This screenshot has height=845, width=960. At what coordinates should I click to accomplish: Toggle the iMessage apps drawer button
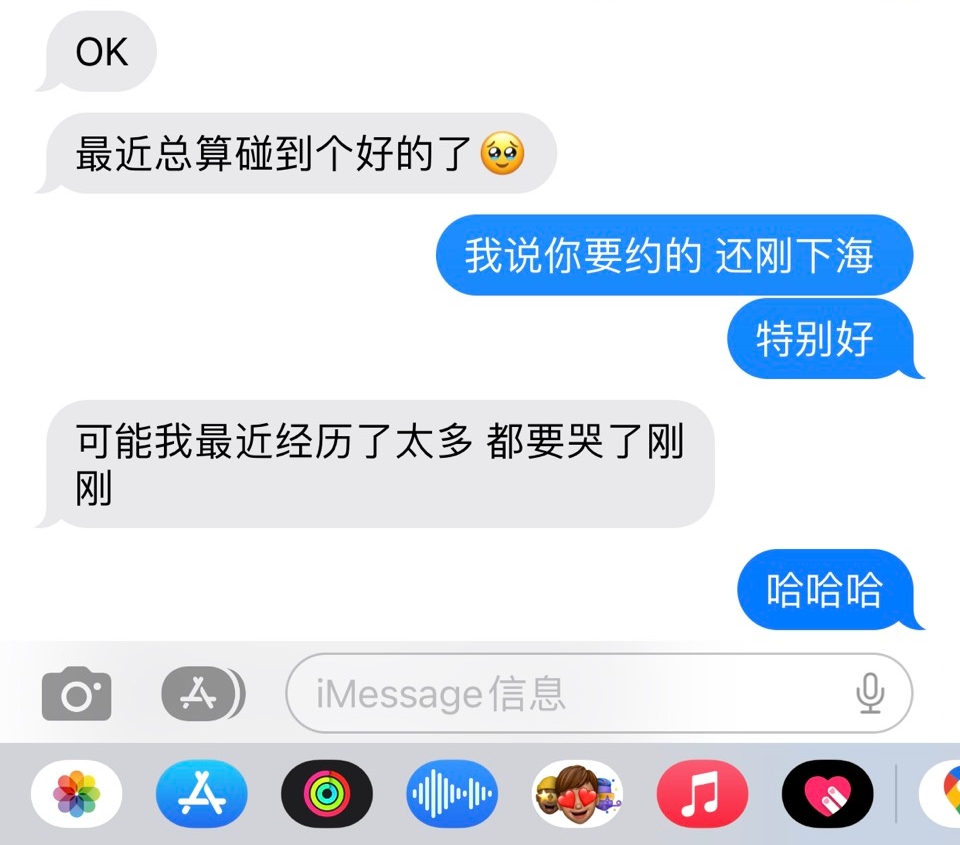tap(202, 693)
